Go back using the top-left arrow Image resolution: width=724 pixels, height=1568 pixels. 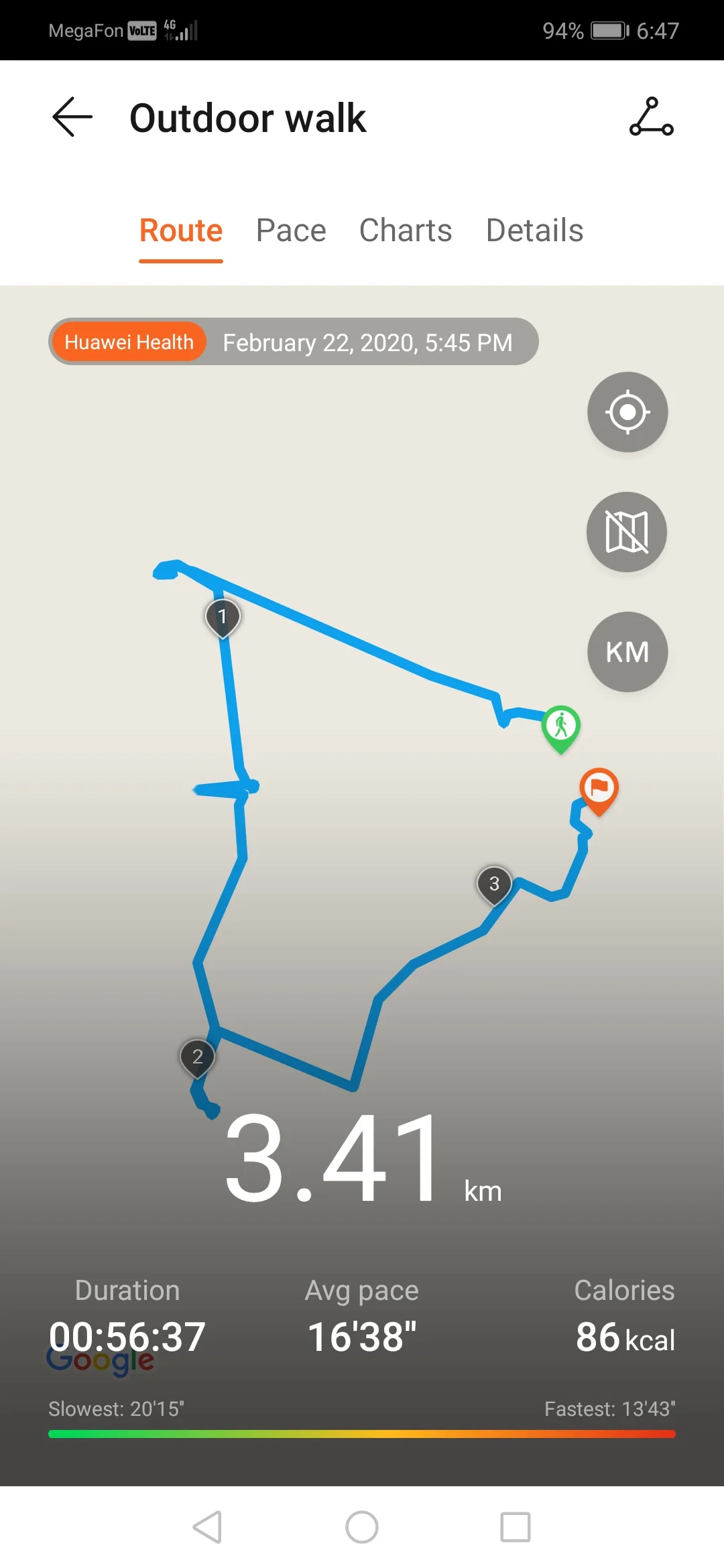pyautogui.click(x=72, y=117)
